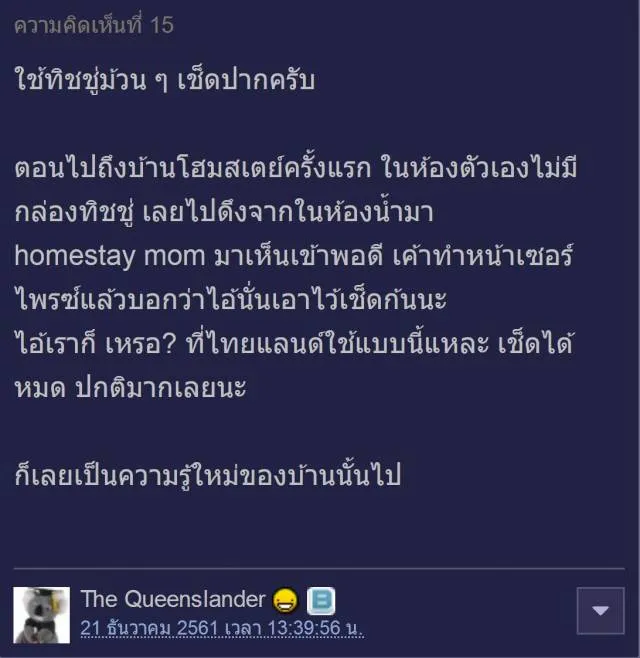640x658 pixels.
Task: Open the comment's timestamp link
Action: click(x=221, y=628)
